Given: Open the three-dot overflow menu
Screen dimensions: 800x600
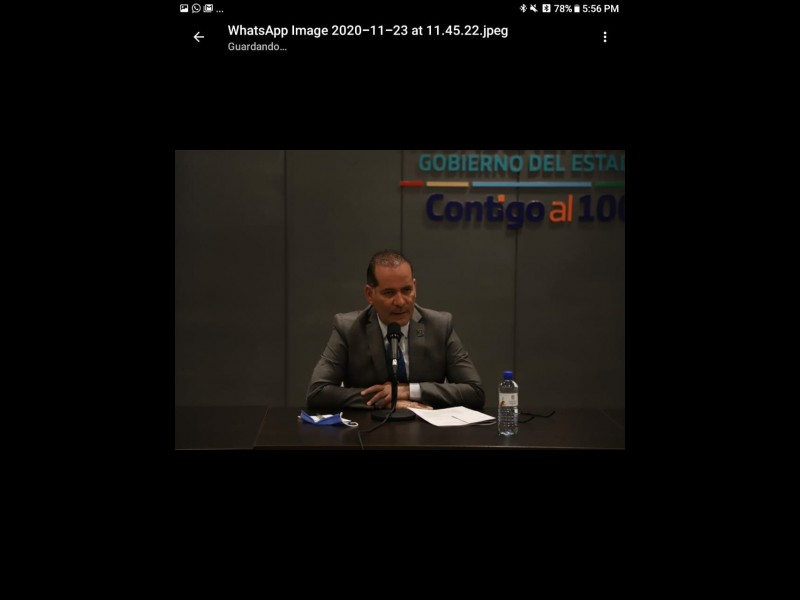Looking at the screenshot, I should pyautogui.click(x=604, y=37).
